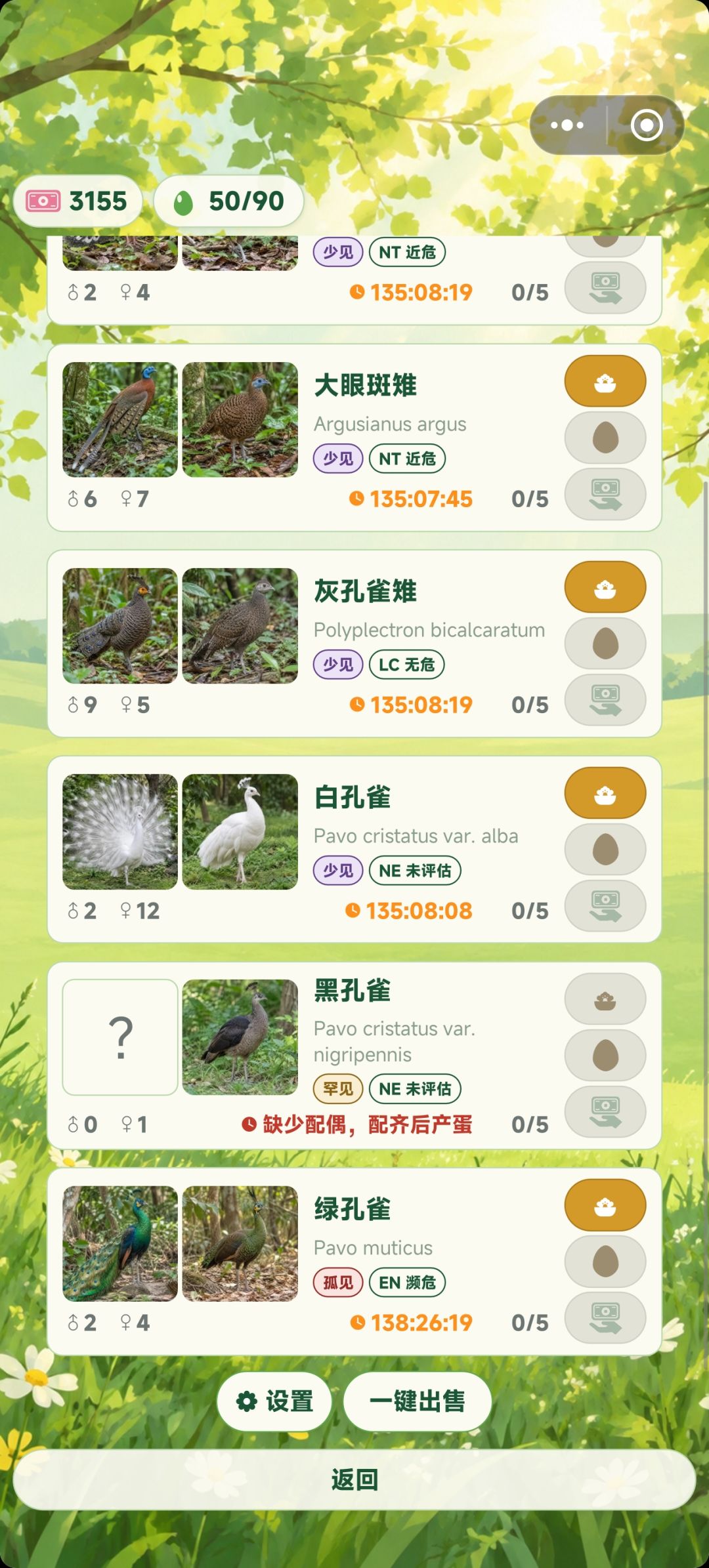Open the mini program more options menu

(567, 125)
